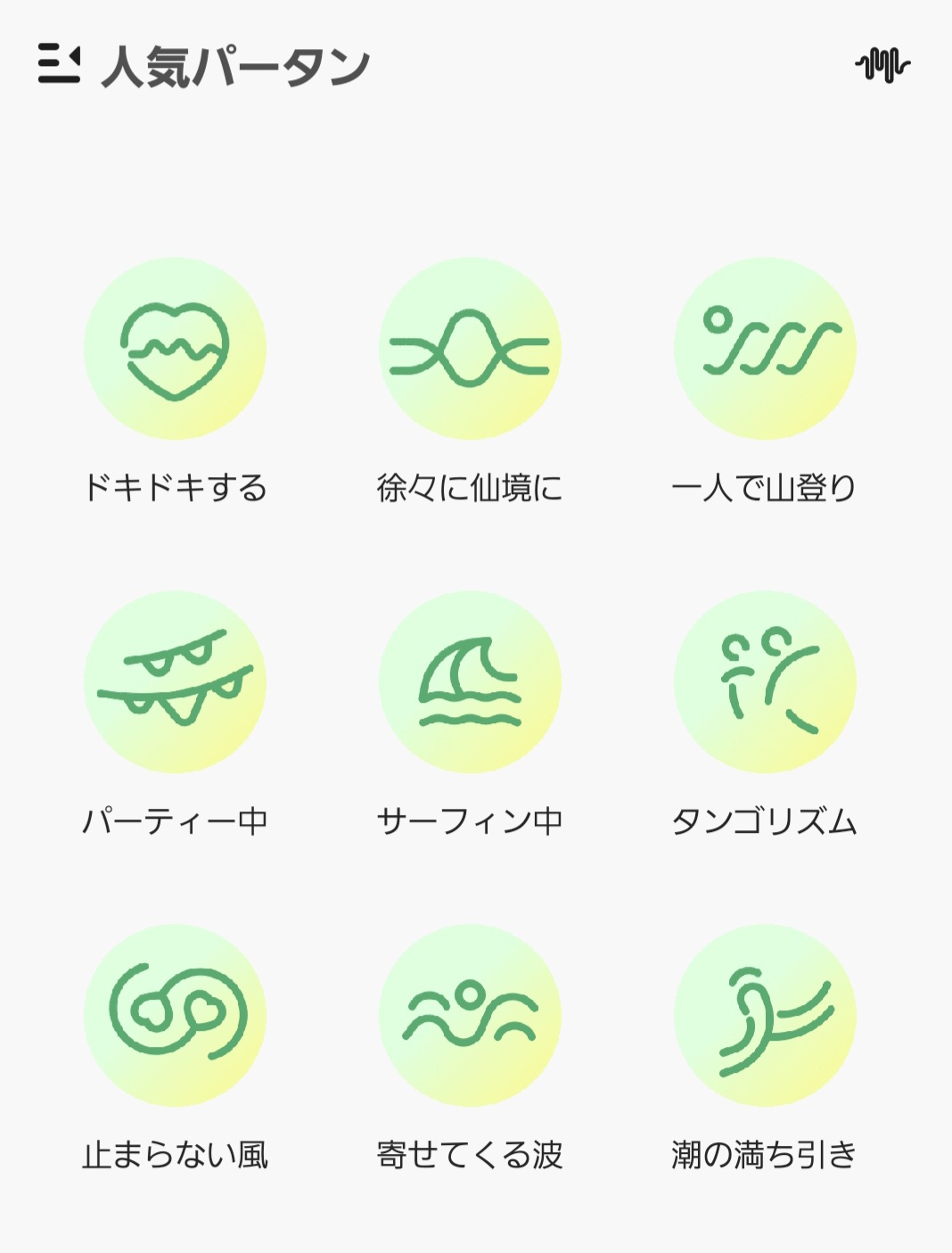Image resolution: width=952 pixels, height=1253 pixels.
Task: Pick the サーフィン中 pattern
Action: click(470, 682)
